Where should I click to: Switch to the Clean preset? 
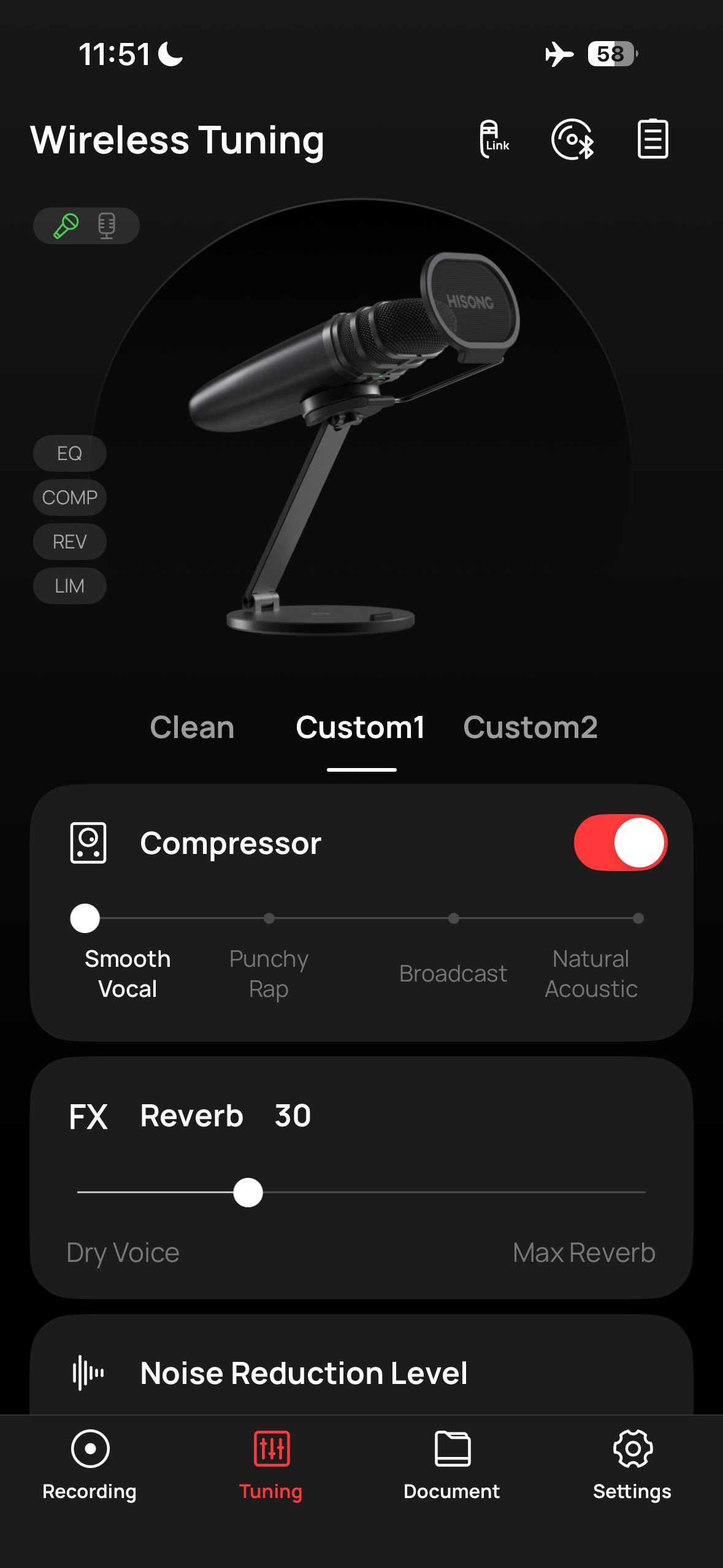(x=192, y=728)
